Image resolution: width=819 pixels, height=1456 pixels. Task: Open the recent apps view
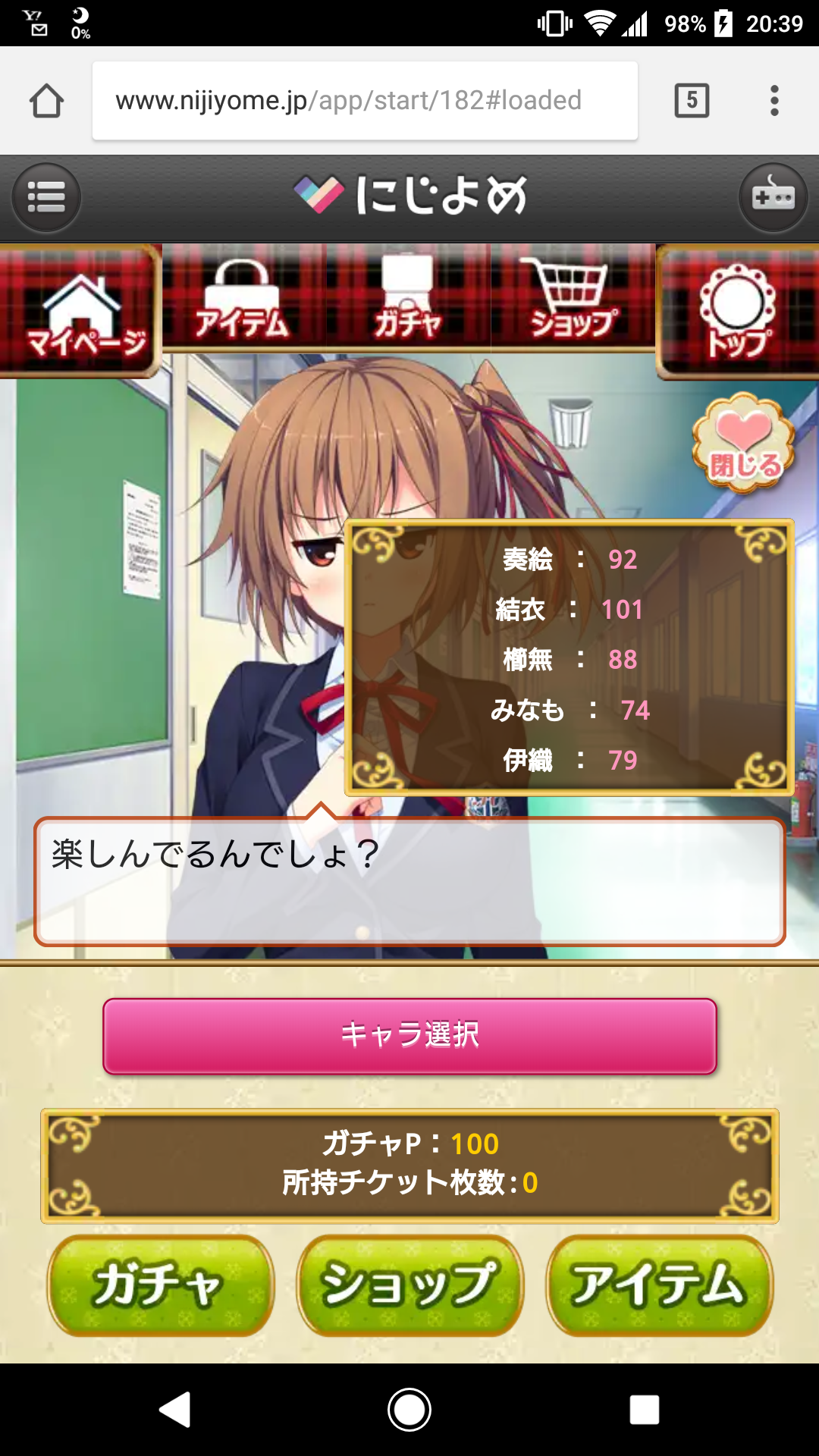(x=644, y=1410)
